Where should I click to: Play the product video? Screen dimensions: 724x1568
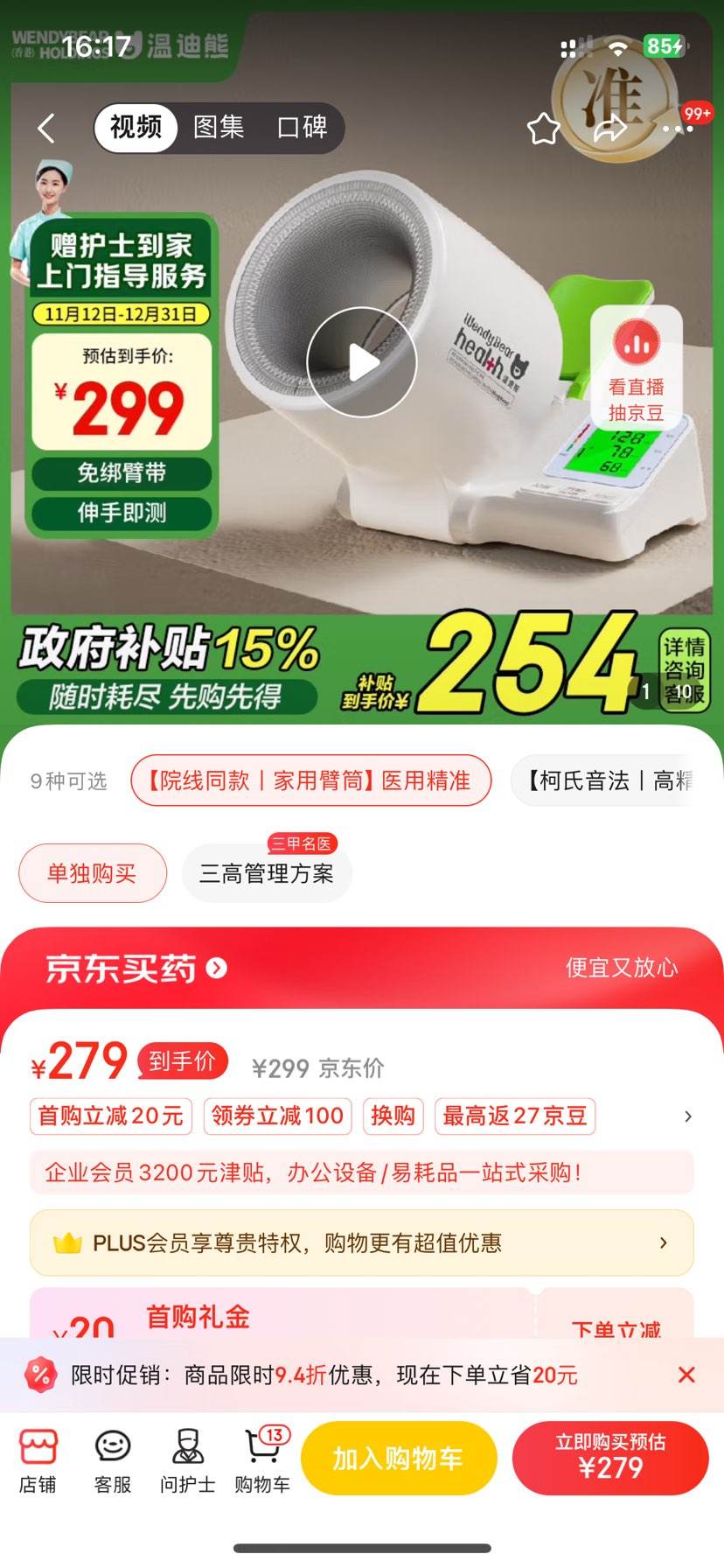(x=361, y=362)
